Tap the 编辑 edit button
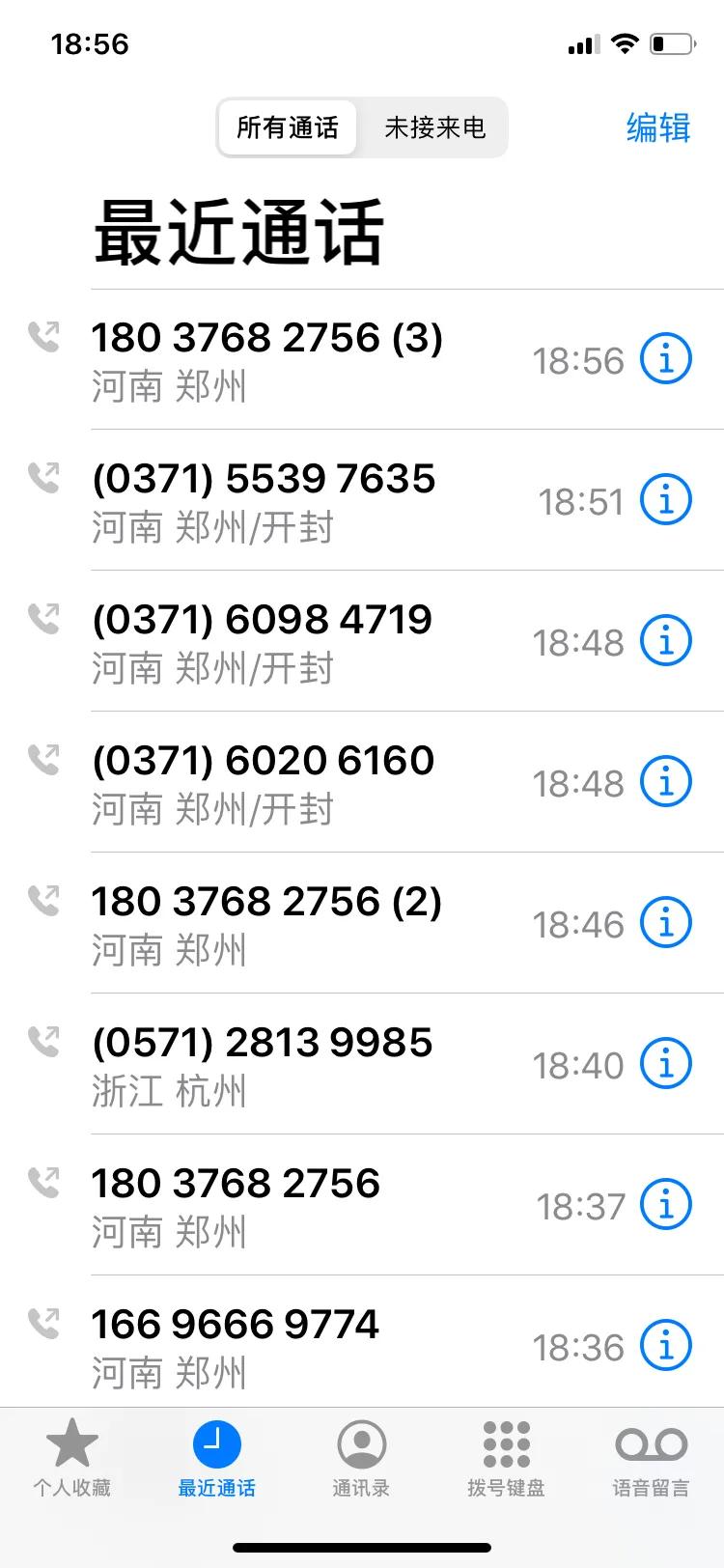The height and width of the screenshot is (1568, 724). [x=658, y=128]
